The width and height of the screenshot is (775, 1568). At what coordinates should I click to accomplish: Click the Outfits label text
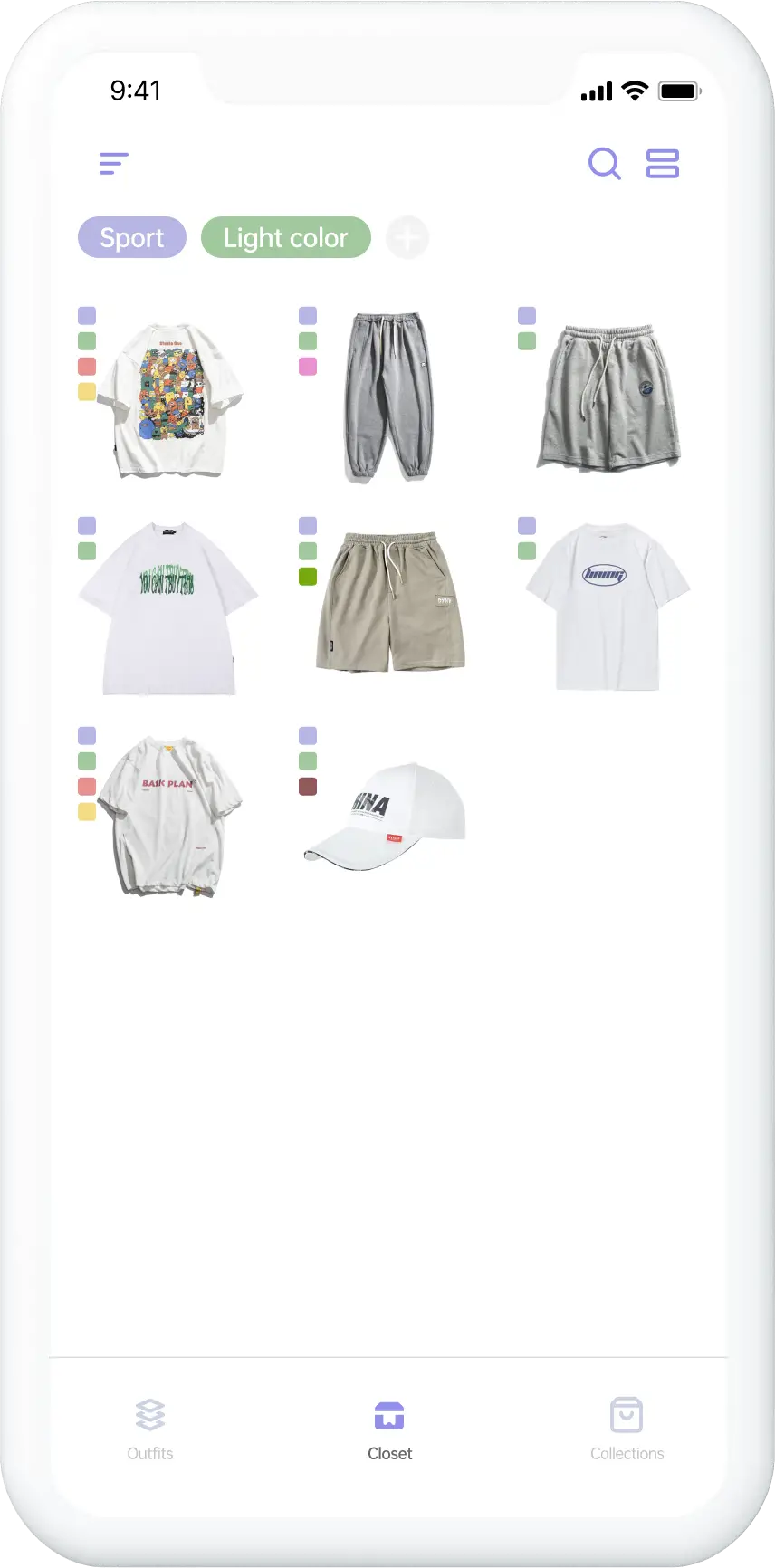(x=149, y=1454)
